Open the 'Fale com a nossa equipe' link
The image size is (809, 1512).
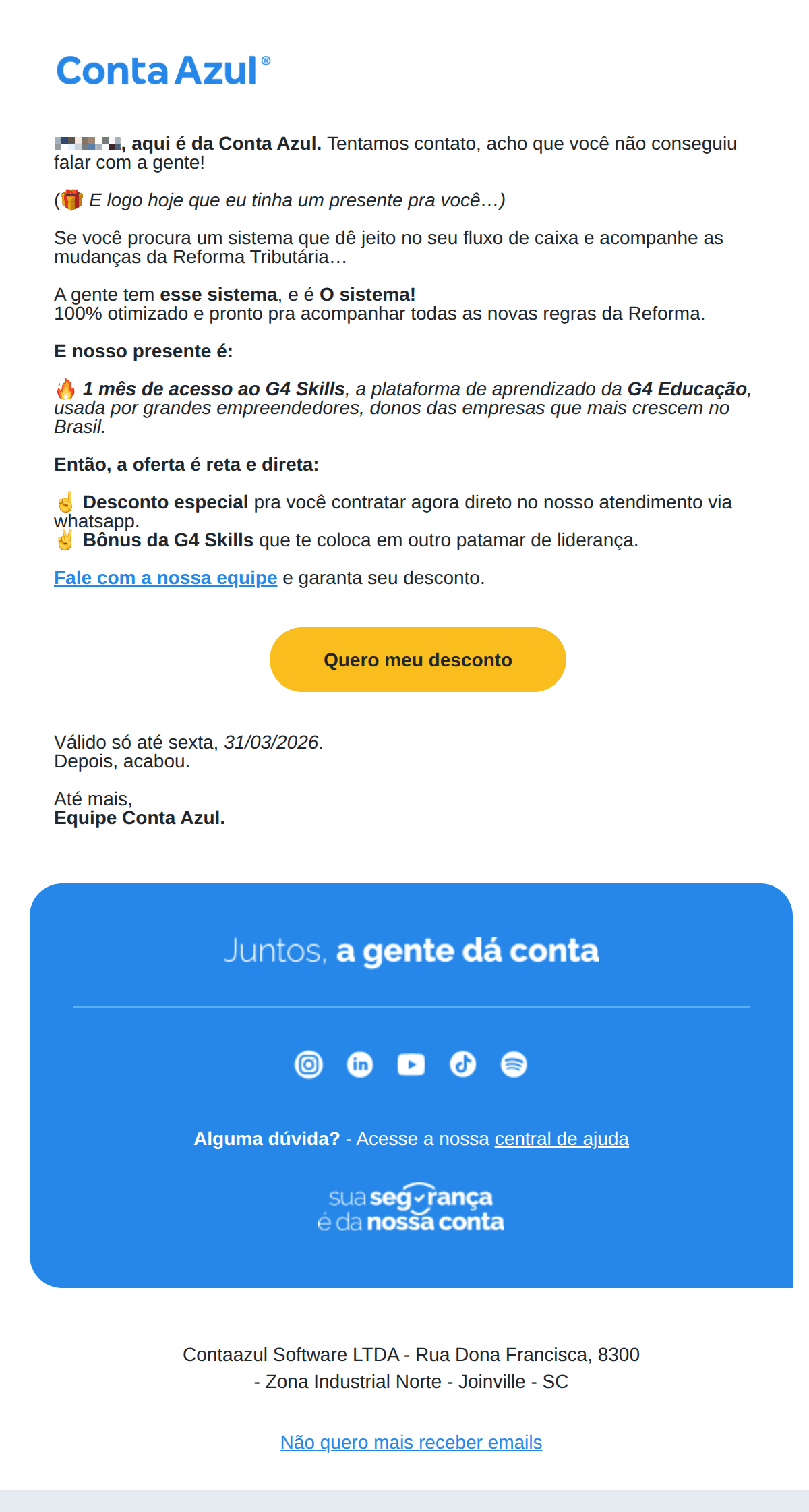(165, 577)
